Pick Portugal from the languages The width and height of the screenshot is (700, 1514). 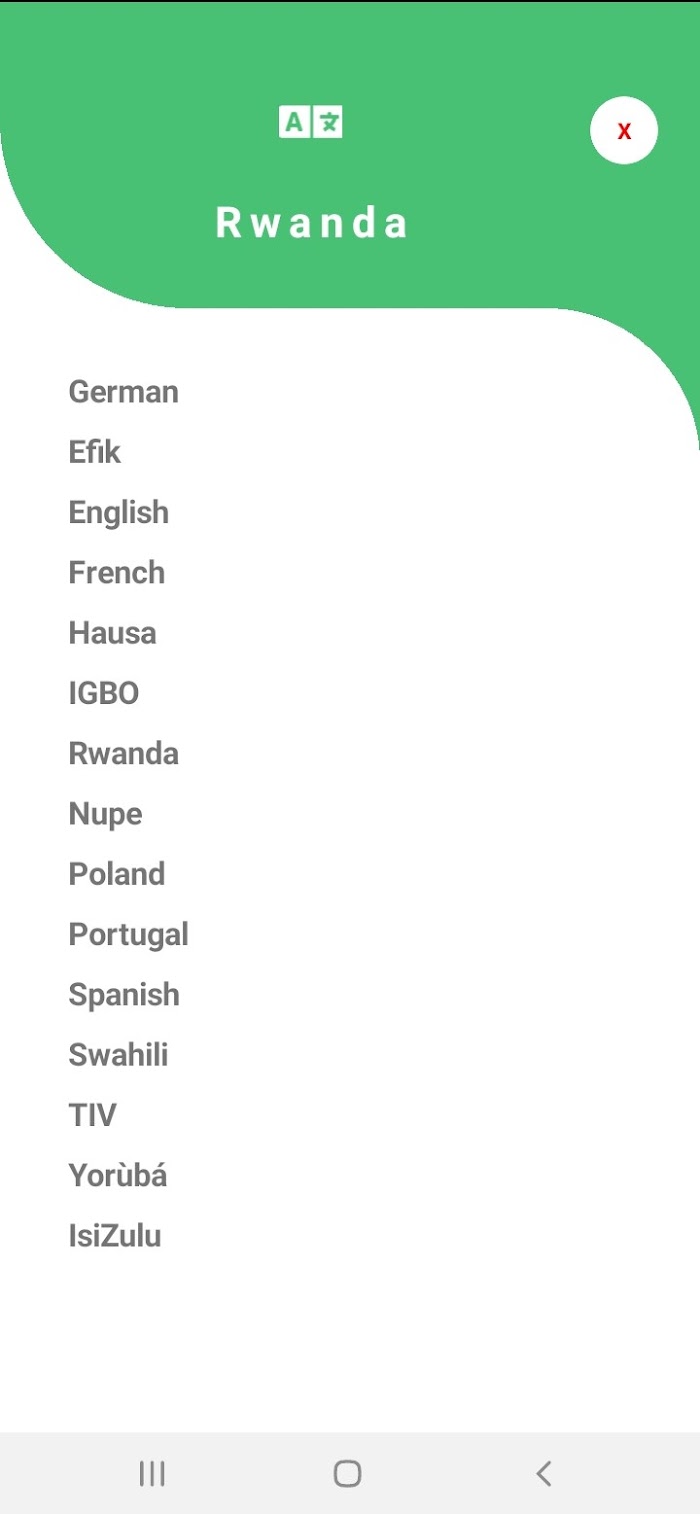tap(129, 935)
